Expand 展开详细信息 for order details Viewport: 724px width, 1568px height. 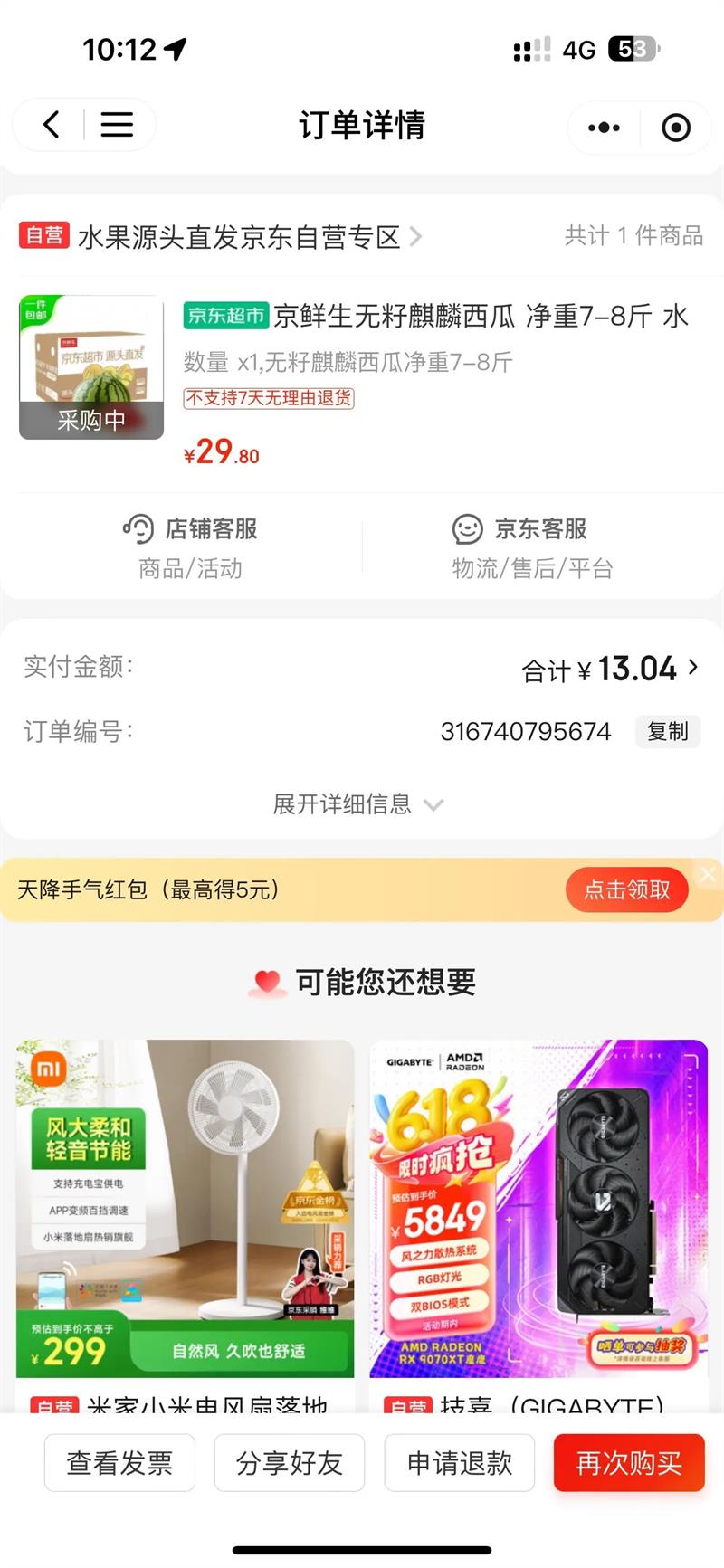pyautogui.click(x=357, y=804)
